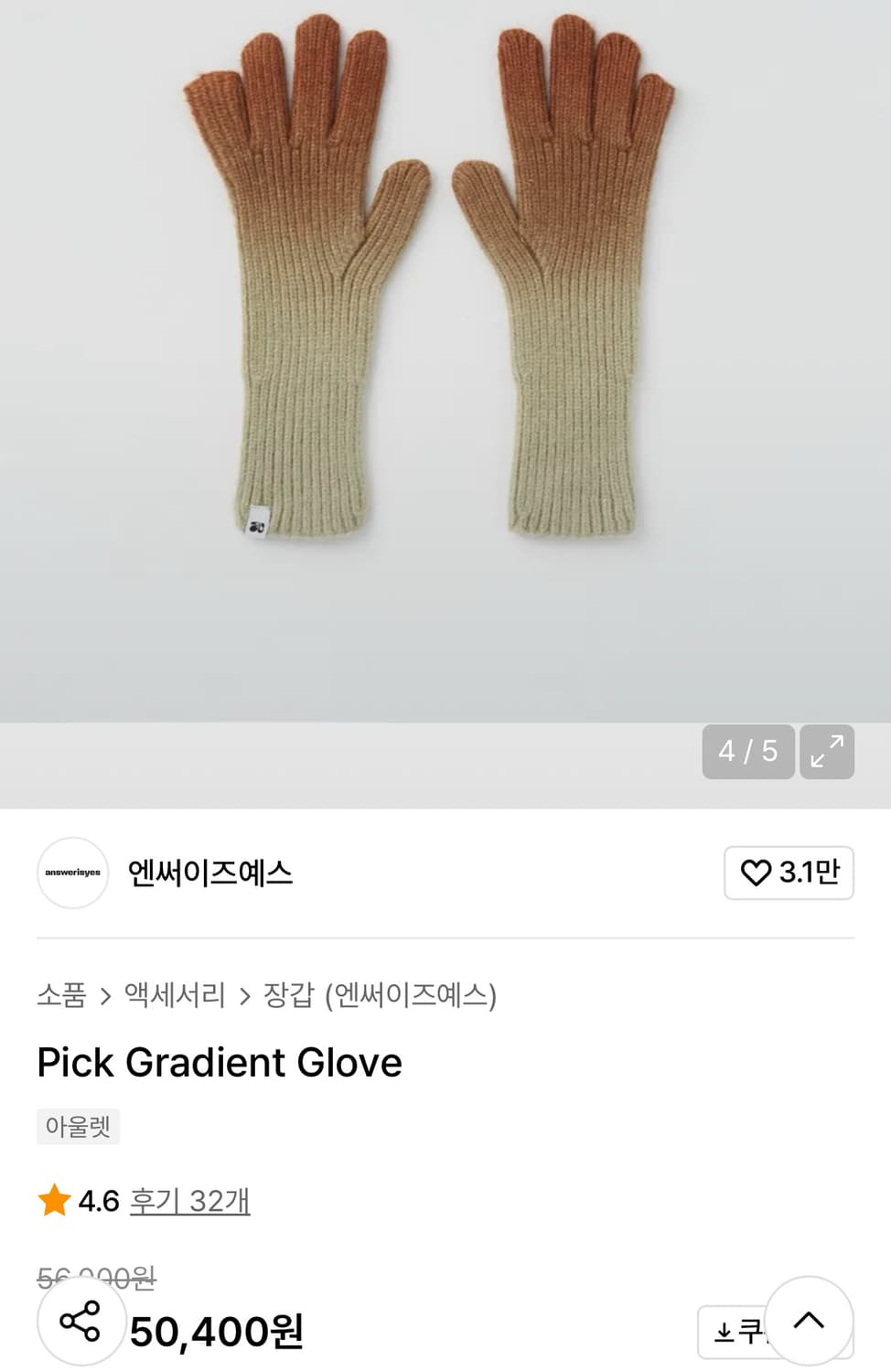
Task: Select the 아울렛 outlet badge
Action: (x=78, y=1127)
